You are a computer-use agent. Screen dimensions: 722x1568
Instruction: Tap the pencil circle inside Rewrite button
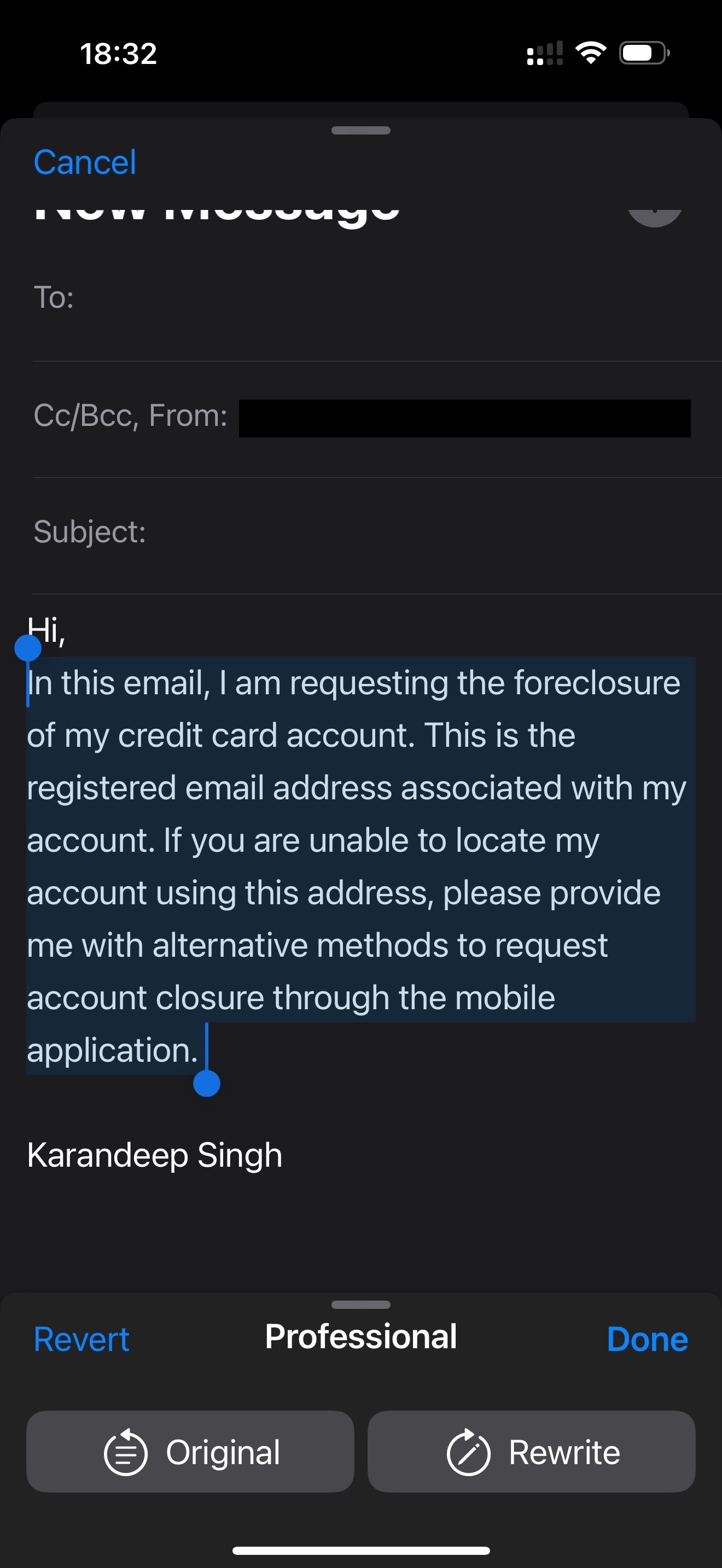pyautogui.click(x=468, y=1452)
